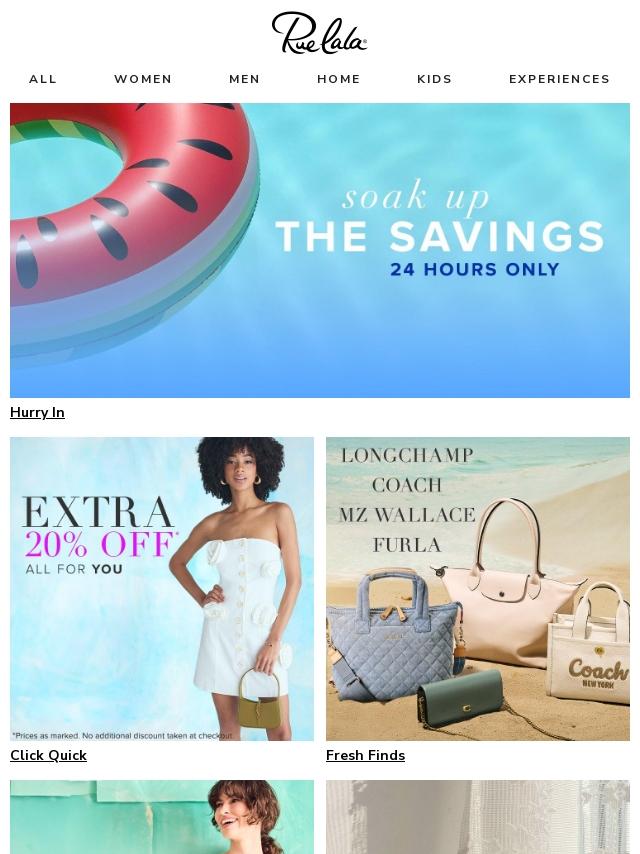
Task: Switch to the WOMEN category
Action: click(x=143, y=79)
